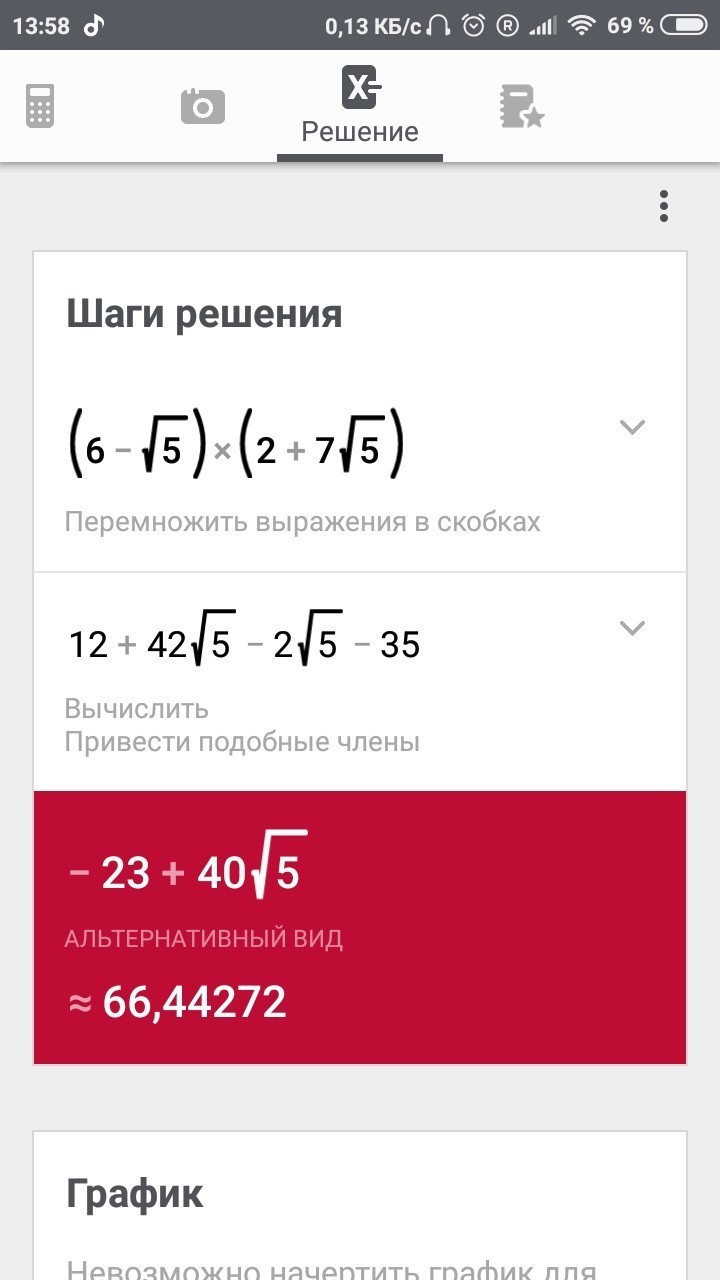Screen dimensions: 720x1280
Task: Open the three-dot overflow menu
Action: [663, 206]
